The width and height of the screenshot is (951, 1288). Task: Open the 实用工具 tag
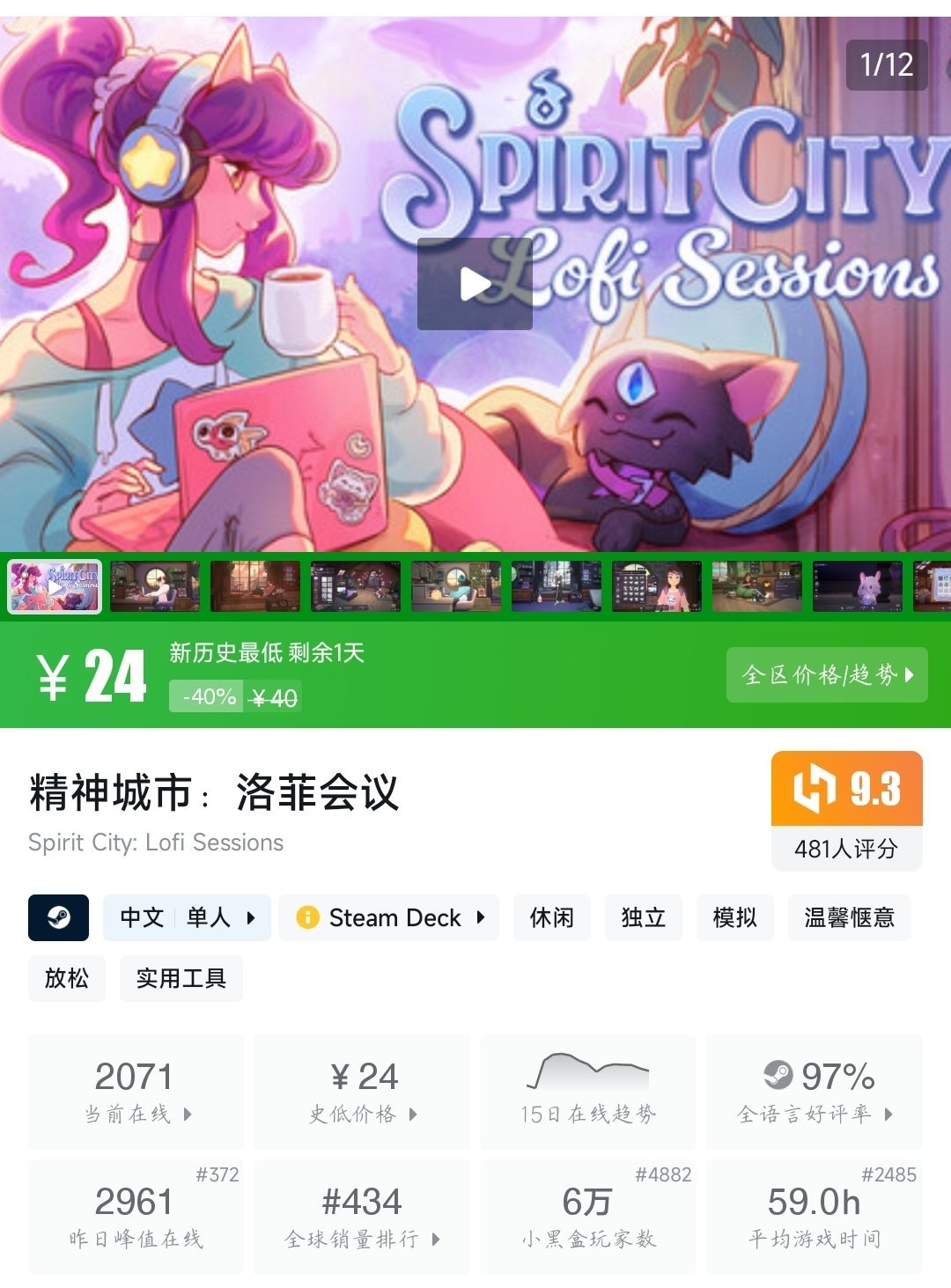181,978
